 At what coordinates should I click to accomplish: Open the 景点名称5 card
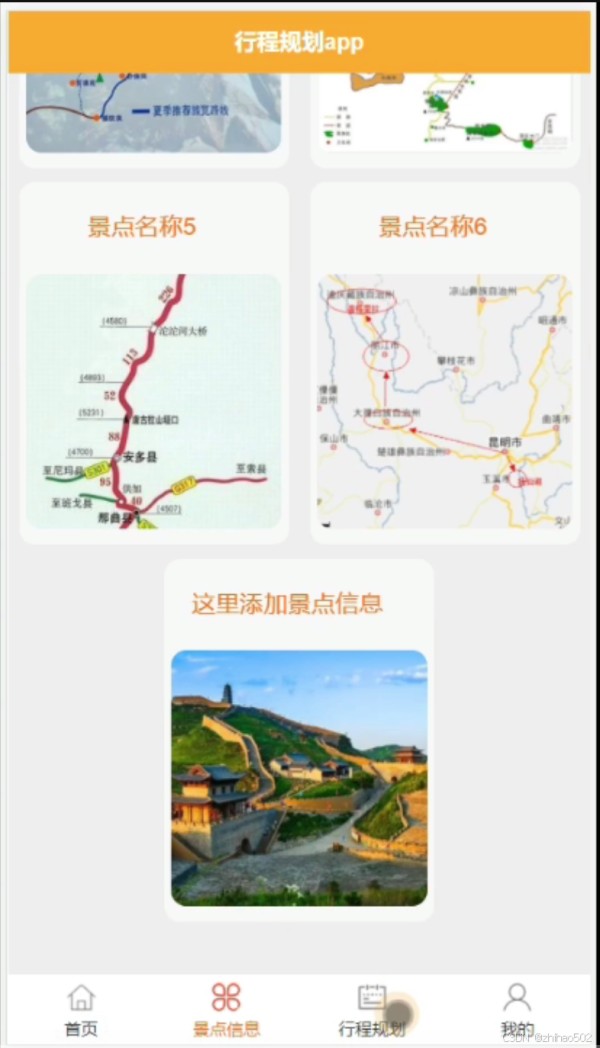click(x=154, y=363)
